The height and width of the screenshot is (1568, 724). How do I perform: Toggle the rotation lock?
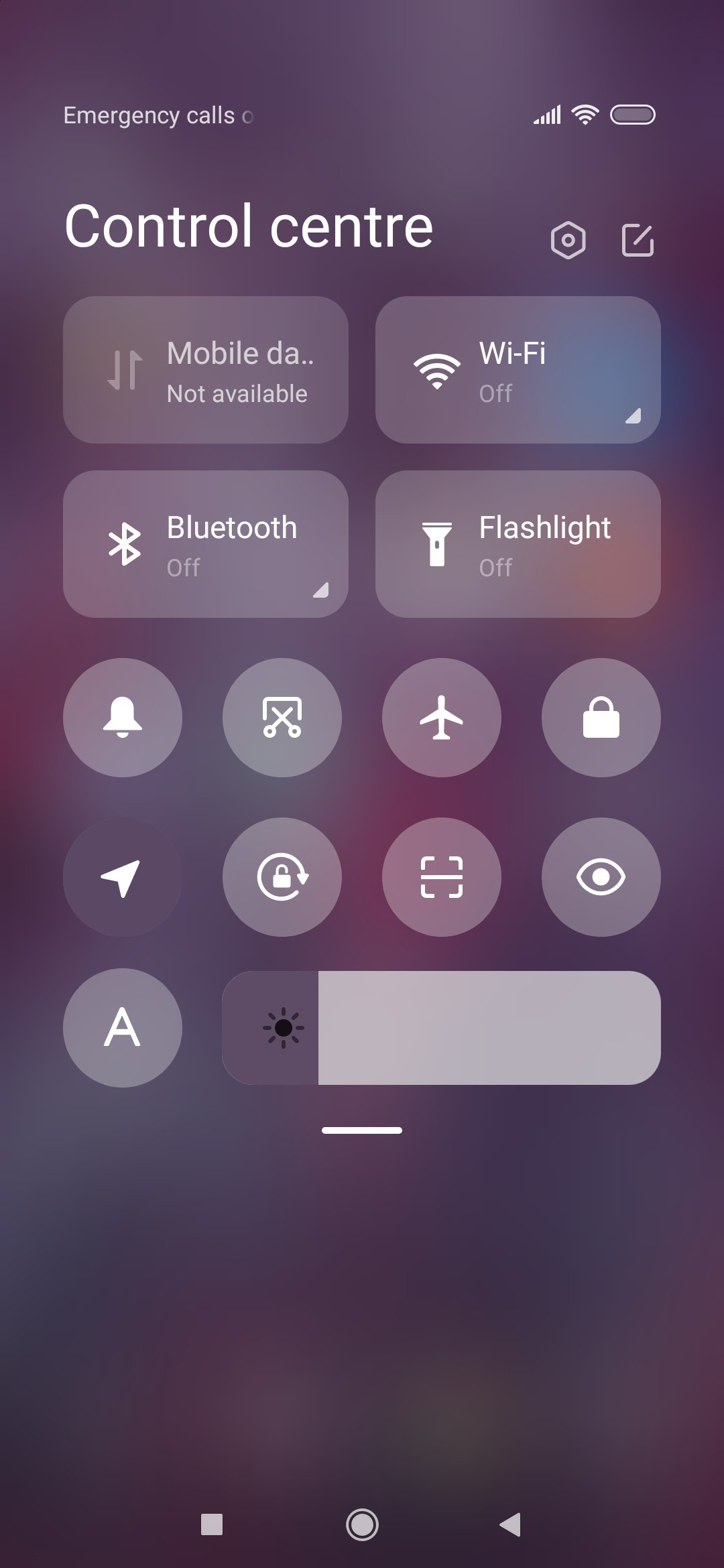point(282,877)
